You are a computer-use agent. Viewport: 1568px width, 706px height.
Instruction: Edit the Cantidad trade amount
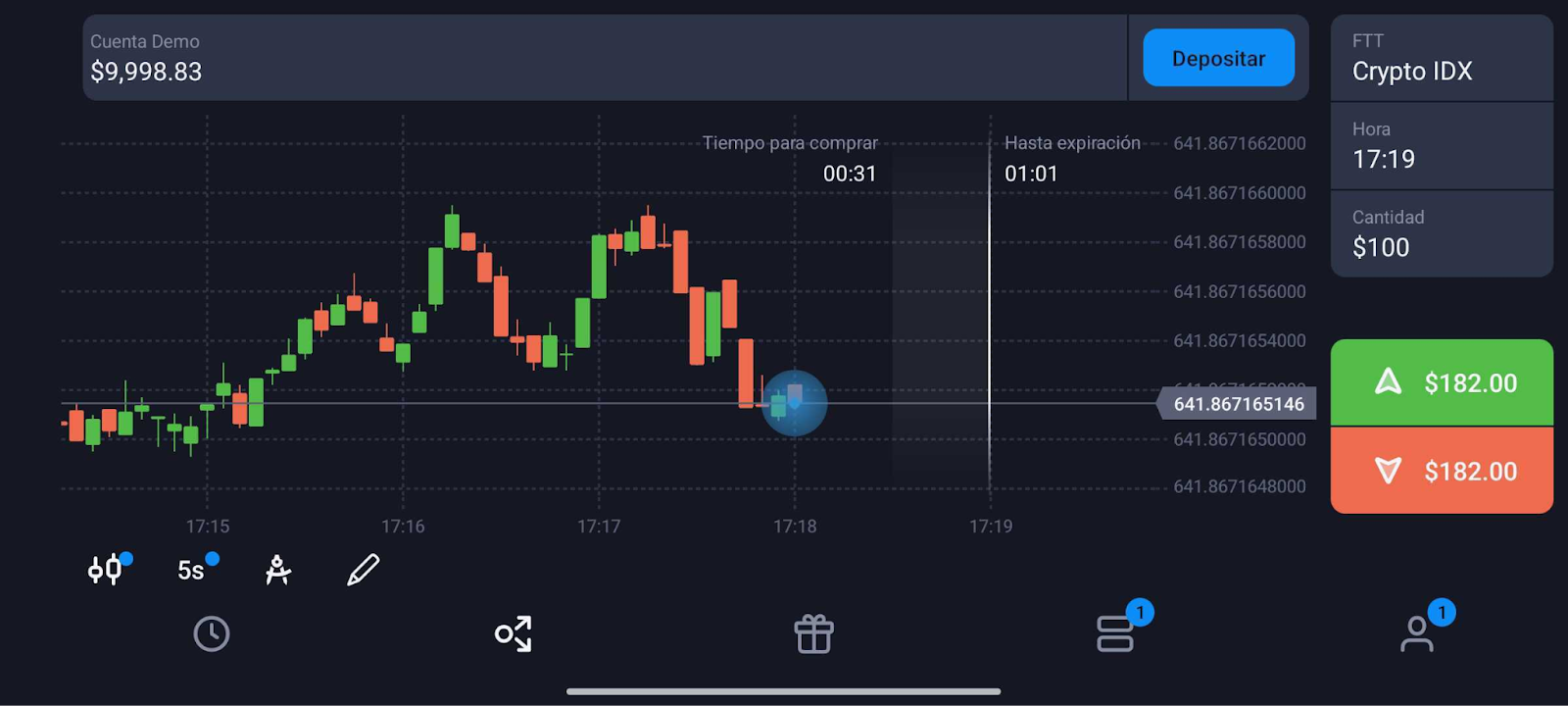pos(1441,234)
